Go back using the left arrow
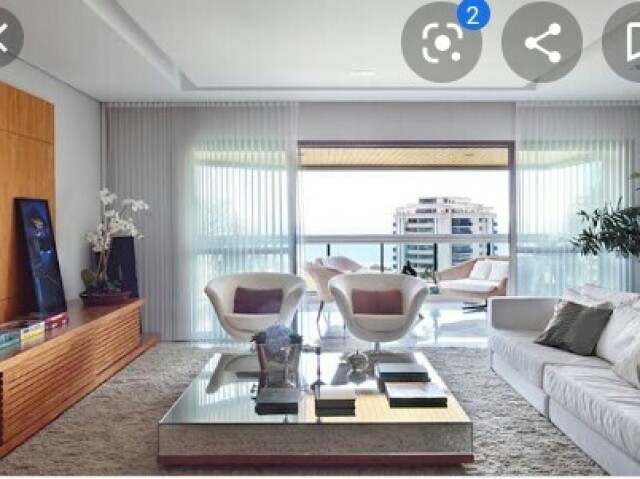 point(5,40)
